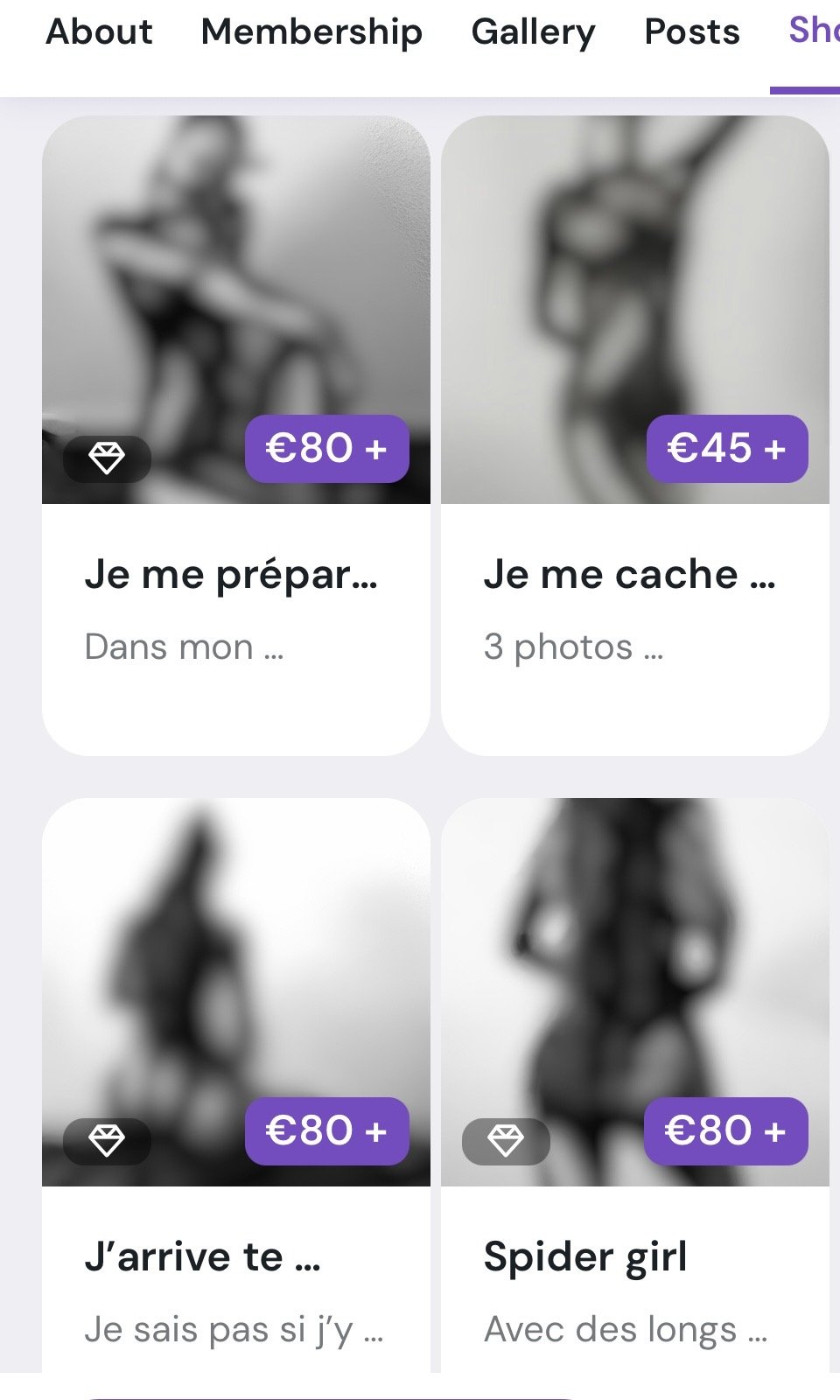Open the "Spider girl" shop item
Image resolution: width=840 pixels, height=1400 pixels.
click(585, 1257)
